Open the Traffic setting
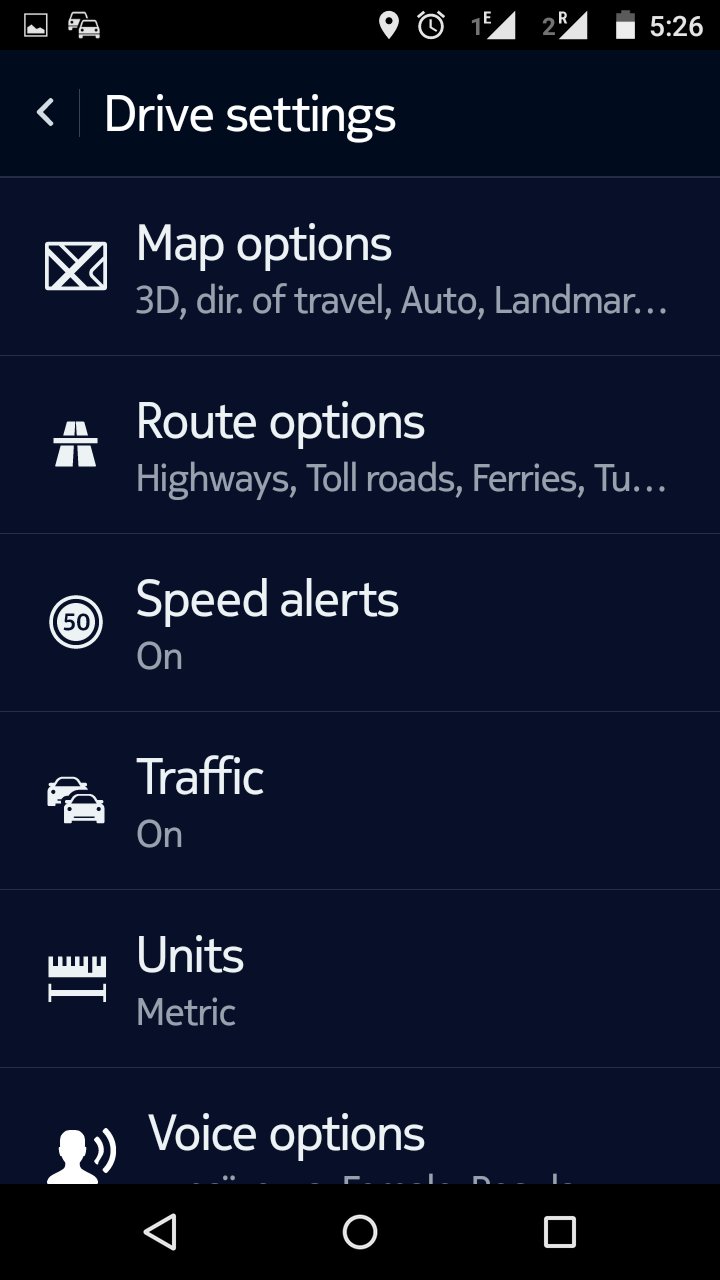Screen dimensions: 720x1280 360,801
